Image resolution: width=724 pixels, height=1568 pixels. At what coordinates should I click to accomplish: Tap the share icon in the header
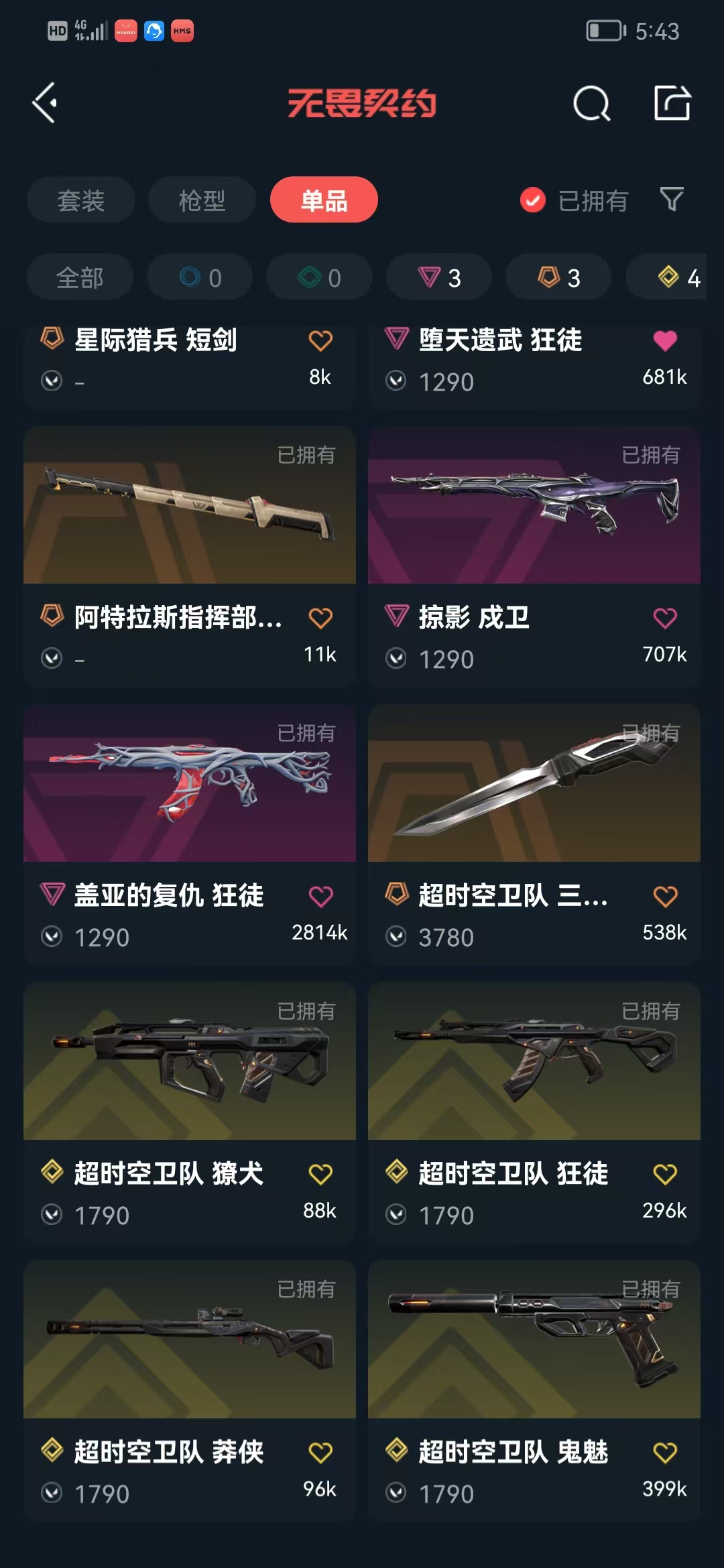pyautogui.click(x=672, y=103)
